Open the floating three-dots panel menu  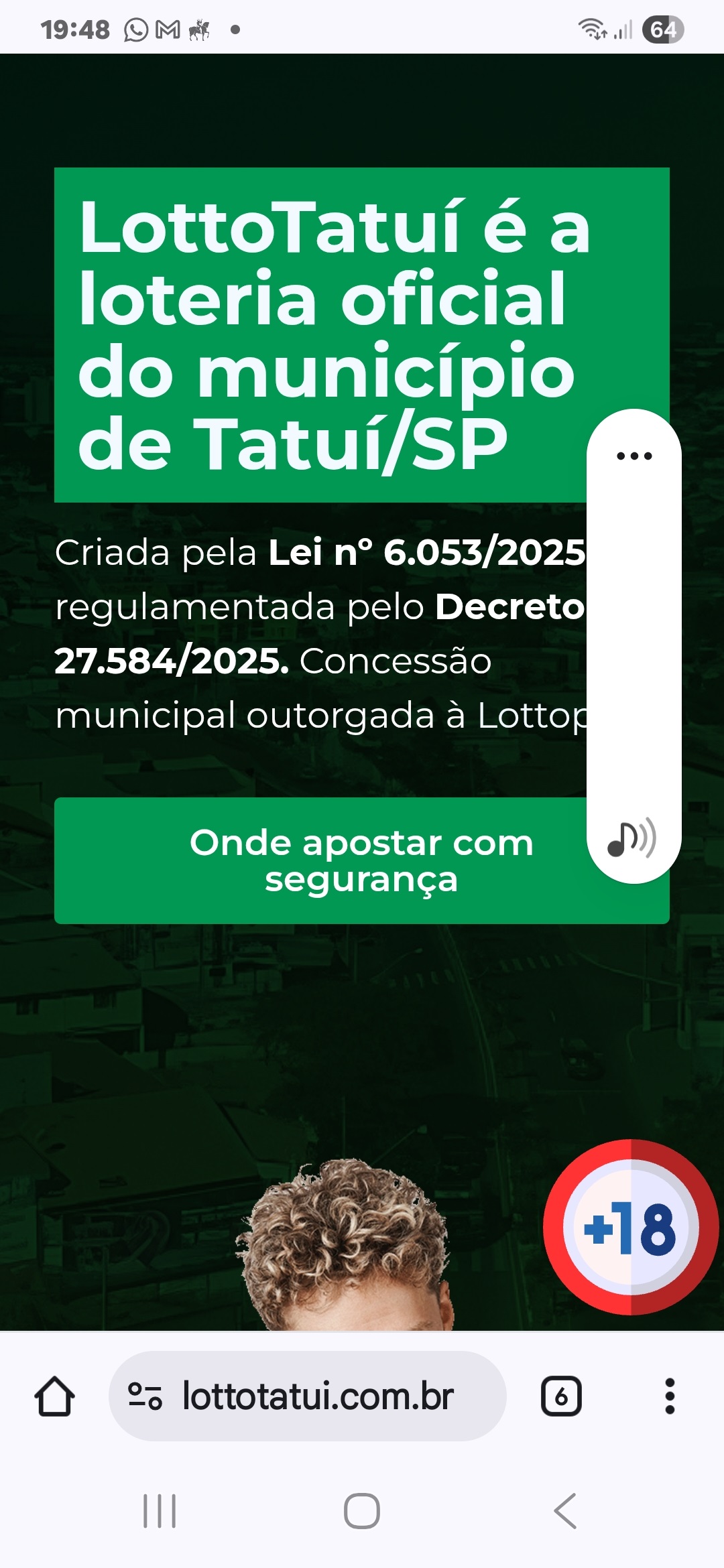coord(633,456)
